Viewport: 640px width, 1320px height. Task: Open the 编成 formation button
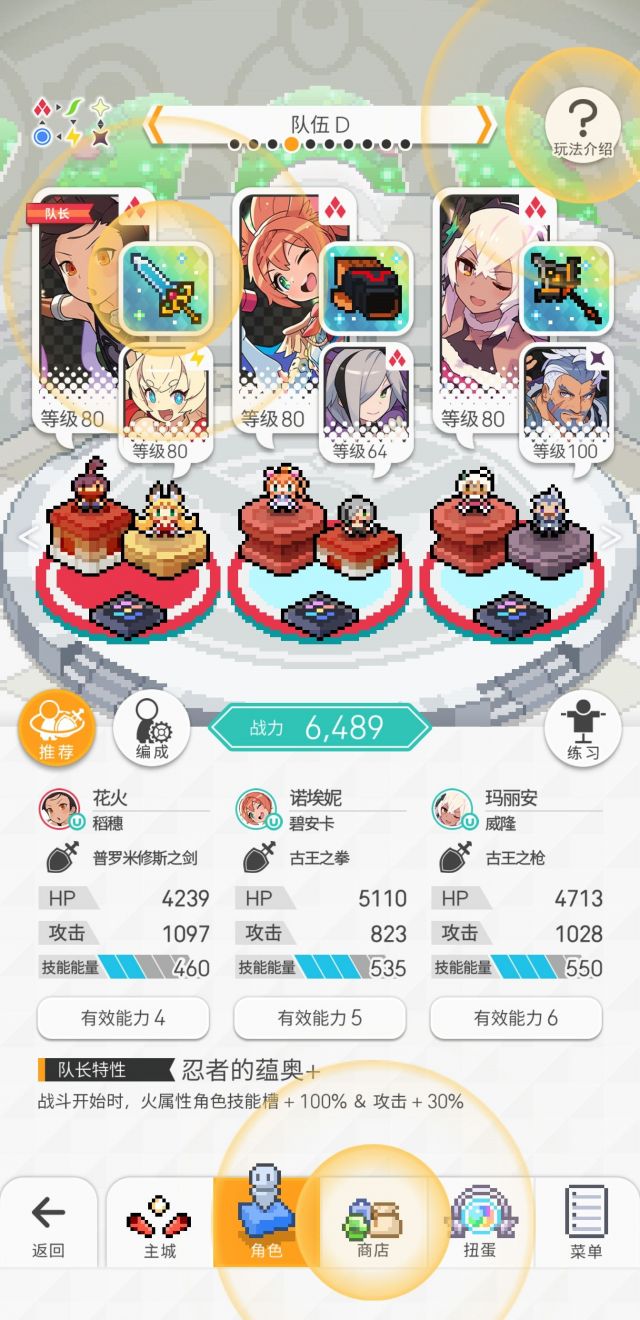pos(152,729)
